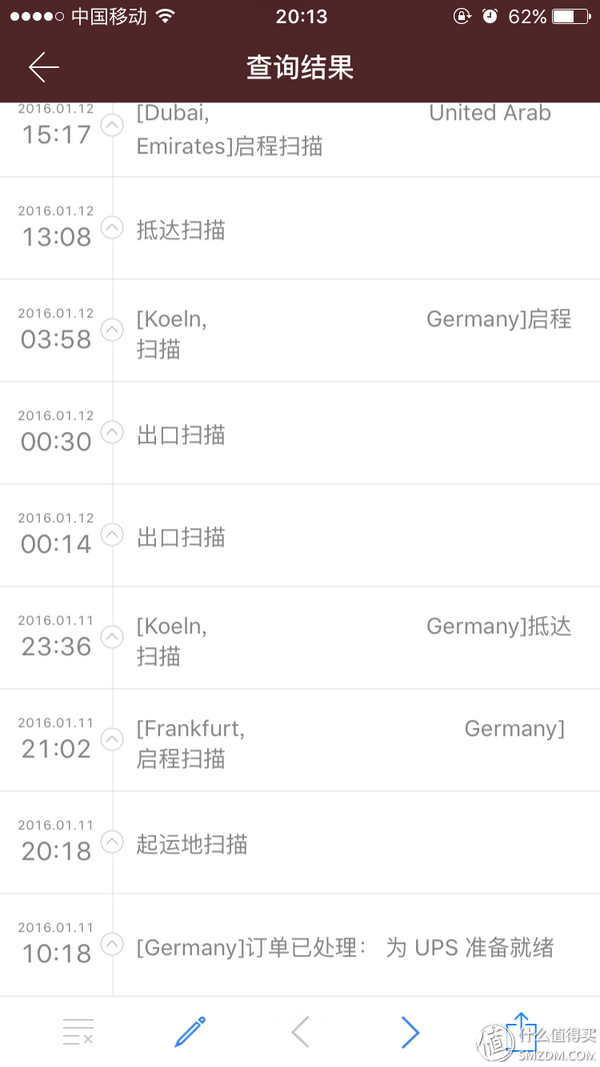This screenshot has height=1067, width=600.
Task: Toggle the chevron at 23:36 Koeln 抵达扫描
Action: (112, 637)
